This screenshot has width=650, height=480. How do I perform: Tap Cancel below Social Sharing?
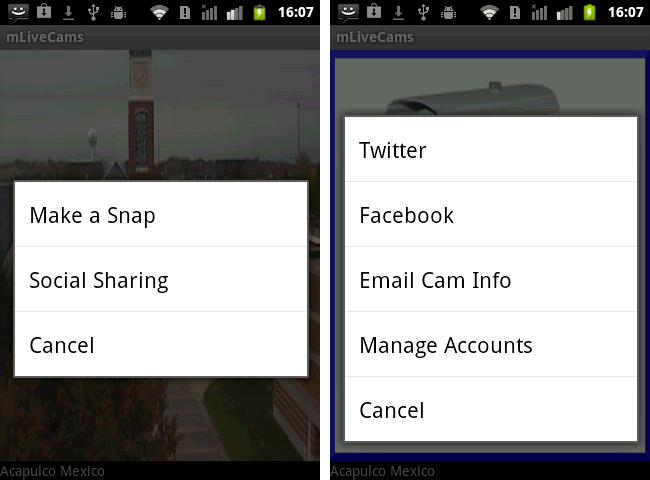160,345
